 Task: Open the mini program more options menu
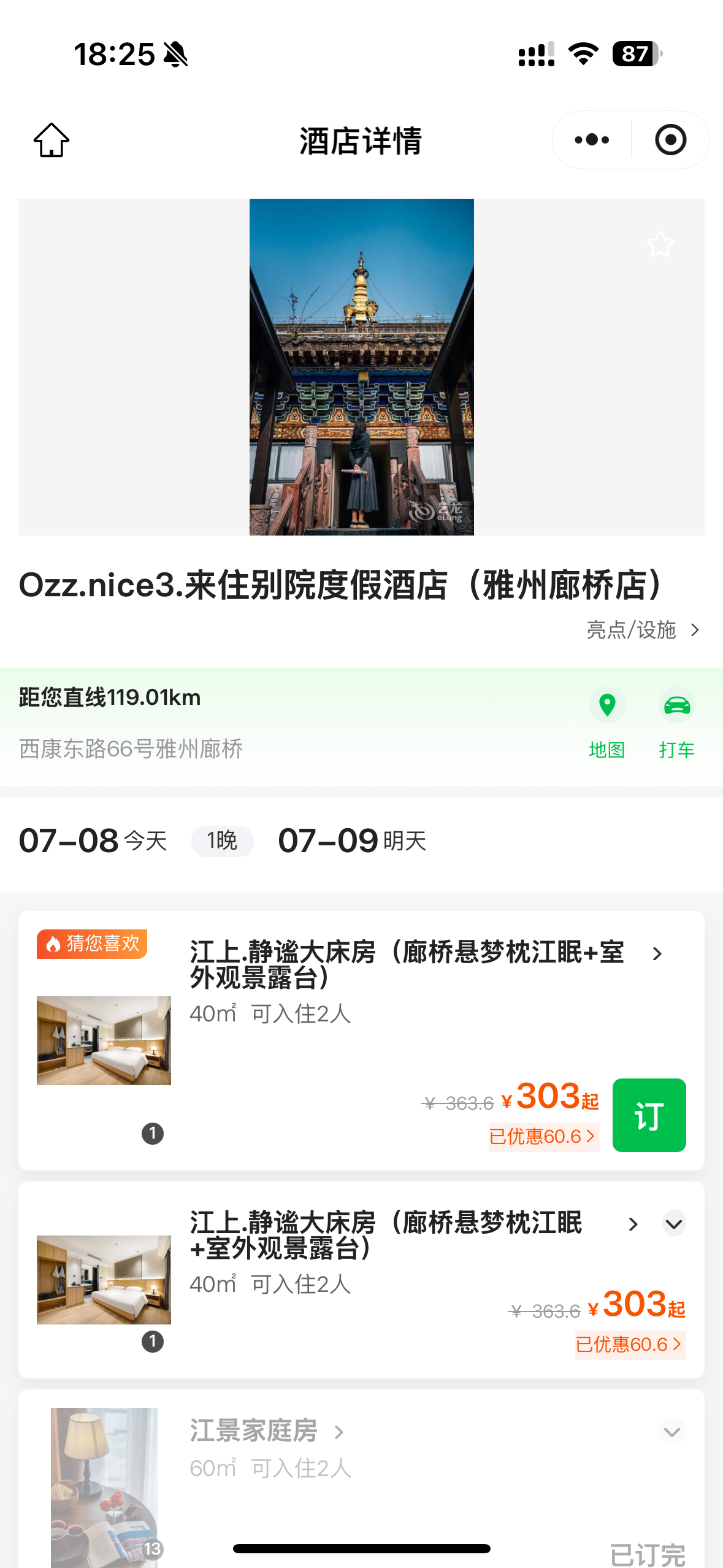point(592,140)
